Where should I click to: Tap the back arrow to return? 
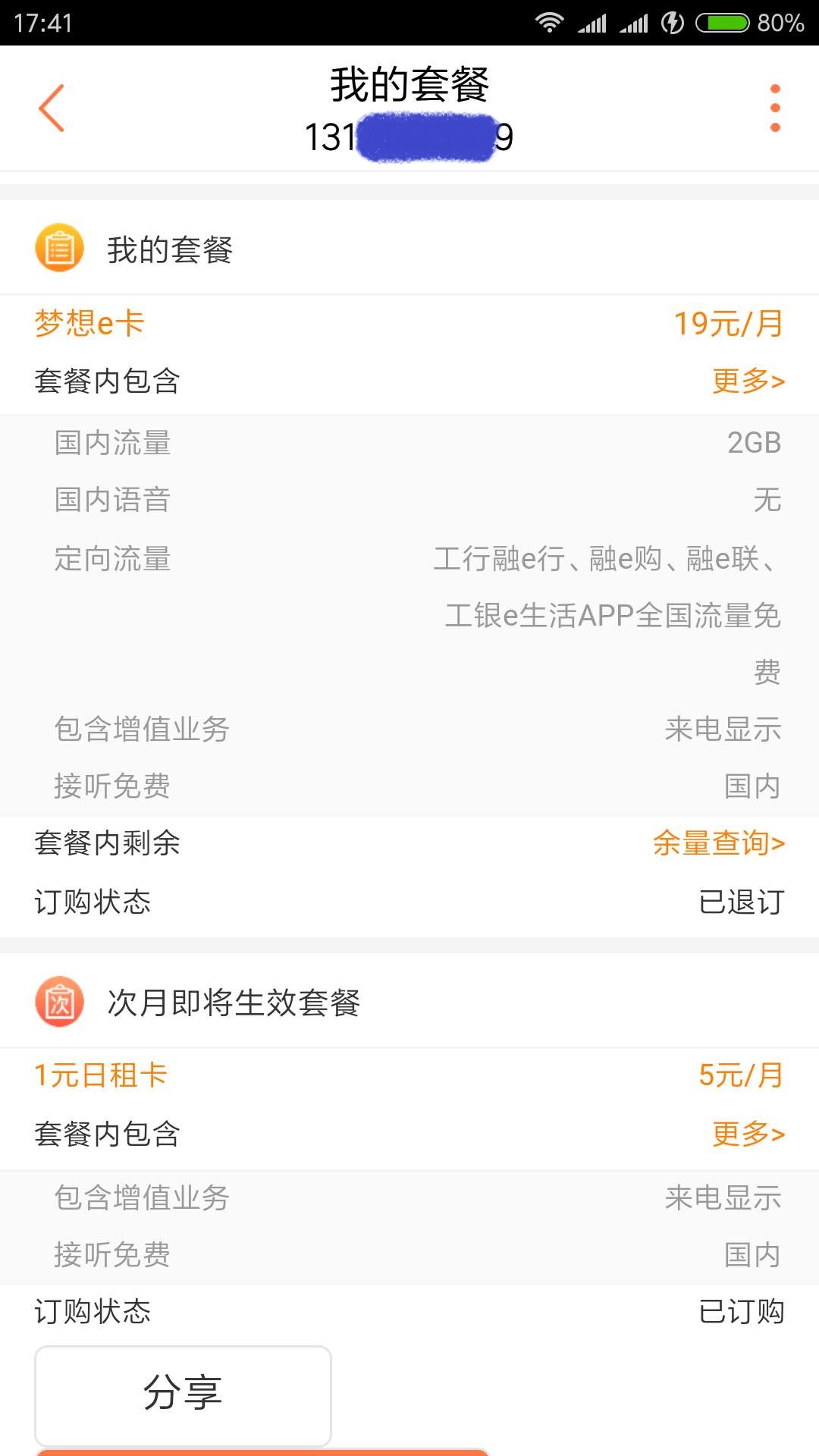52,108
